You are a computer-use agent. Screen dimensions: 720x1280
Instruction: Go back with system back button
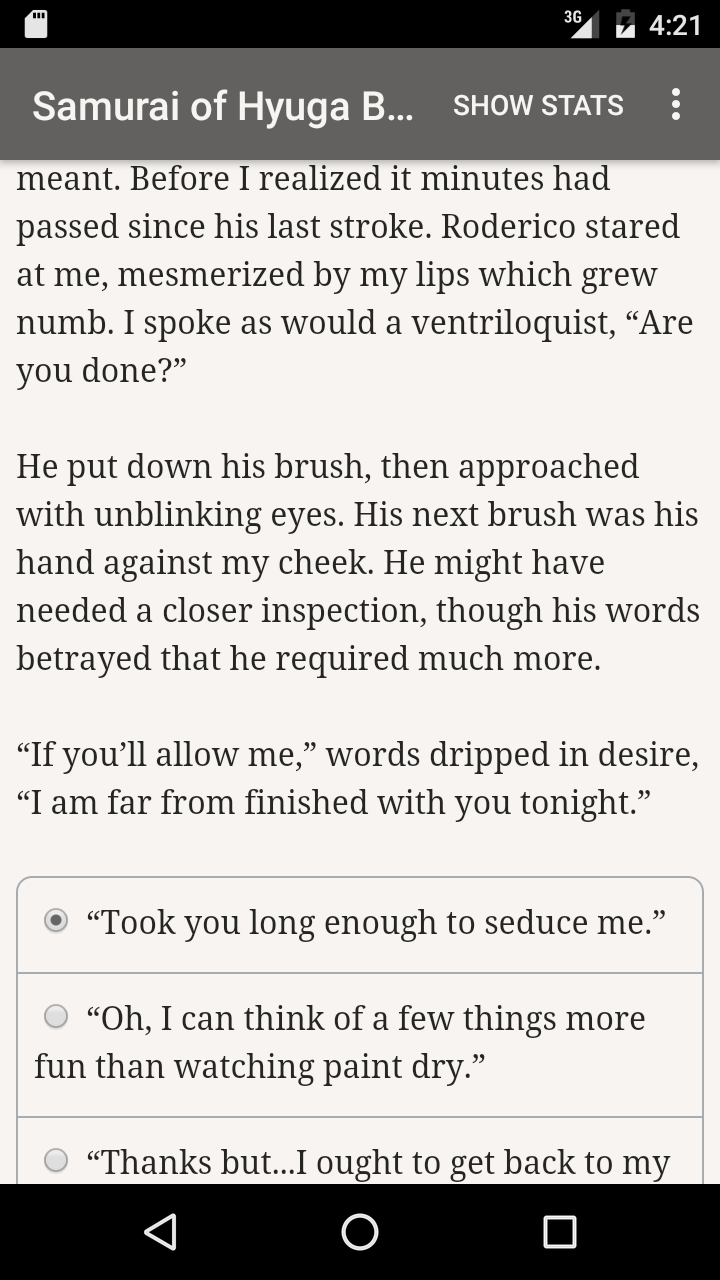click(x=160, y=1232)
